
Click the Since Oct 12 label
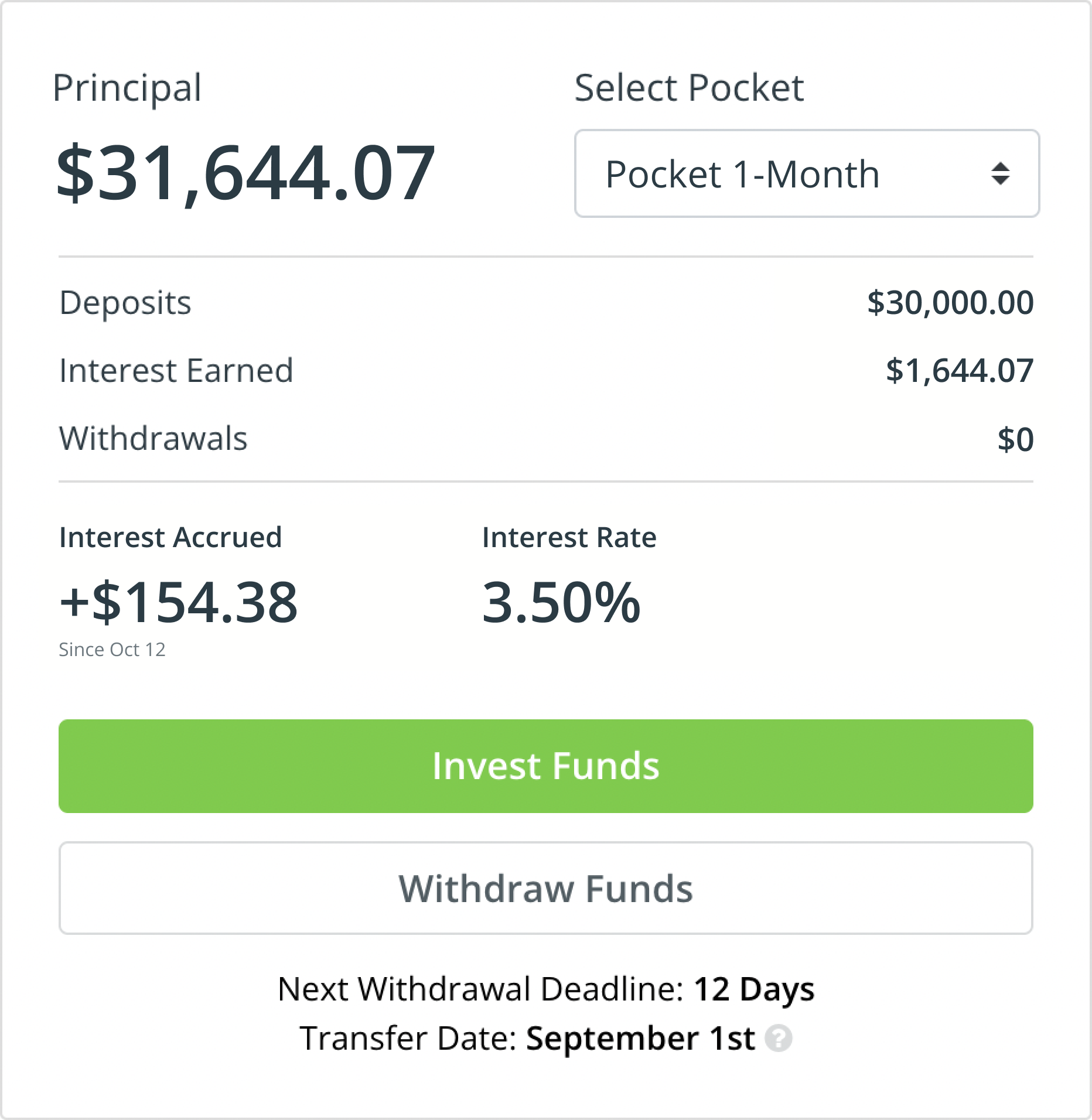[x=111, y=649]
